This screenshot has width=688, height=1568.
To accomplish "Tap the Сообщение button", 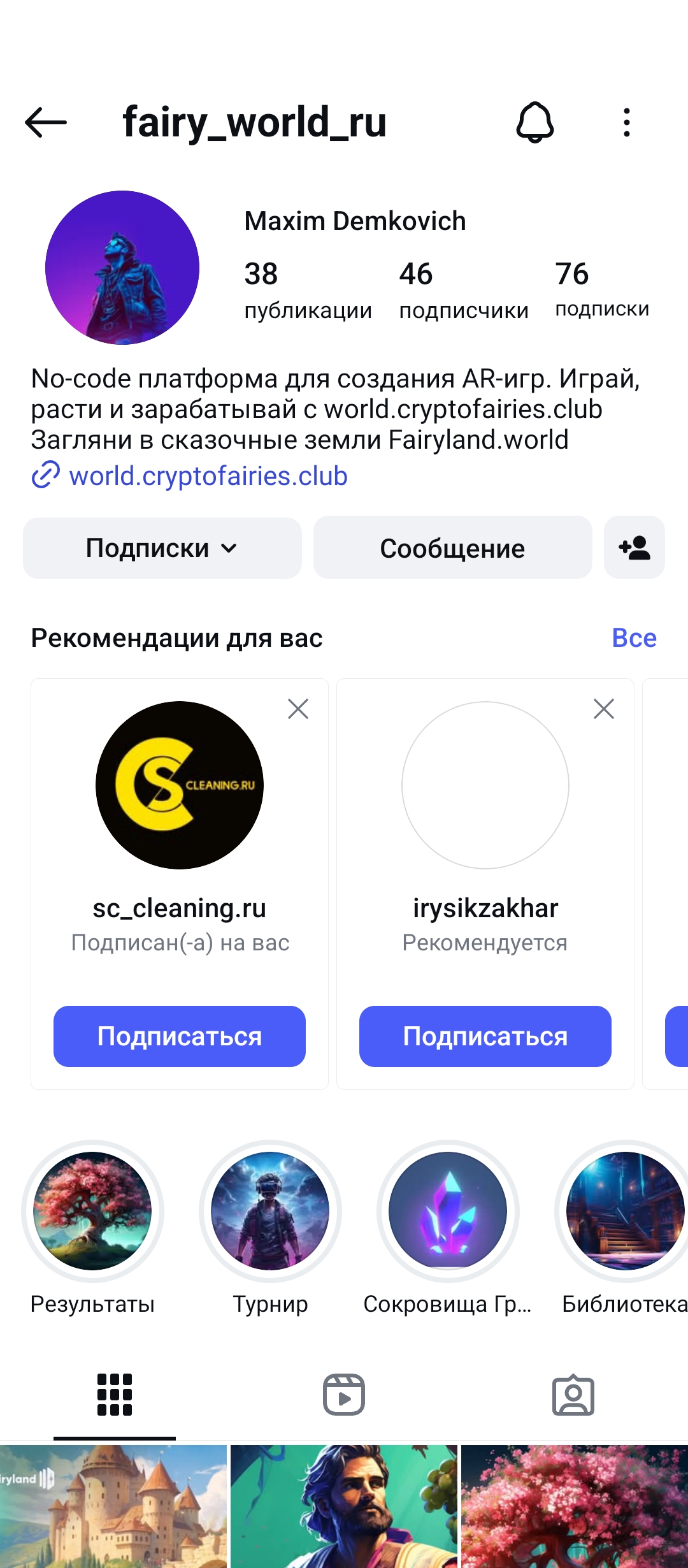I will click(452, 548).
